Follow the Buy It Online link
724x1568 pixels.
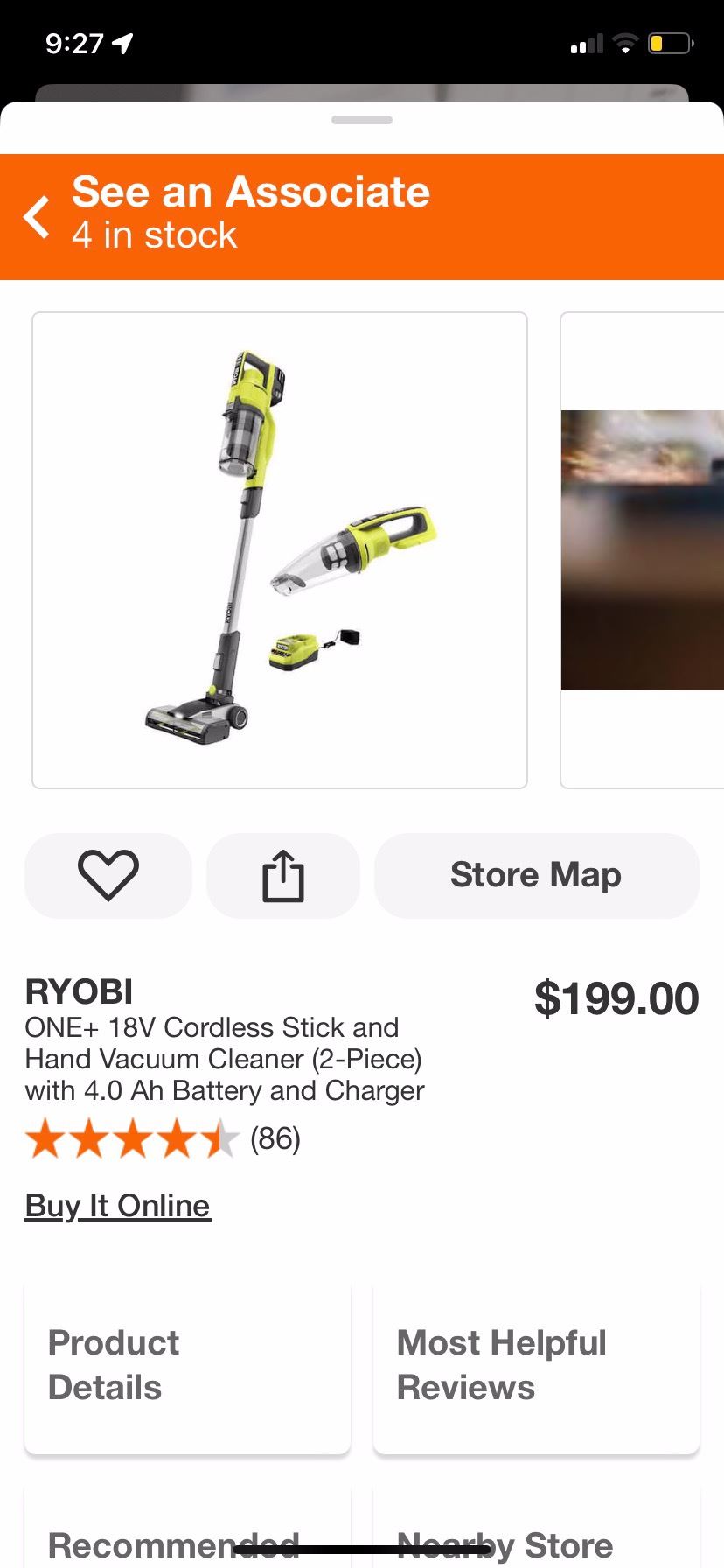118,1206
